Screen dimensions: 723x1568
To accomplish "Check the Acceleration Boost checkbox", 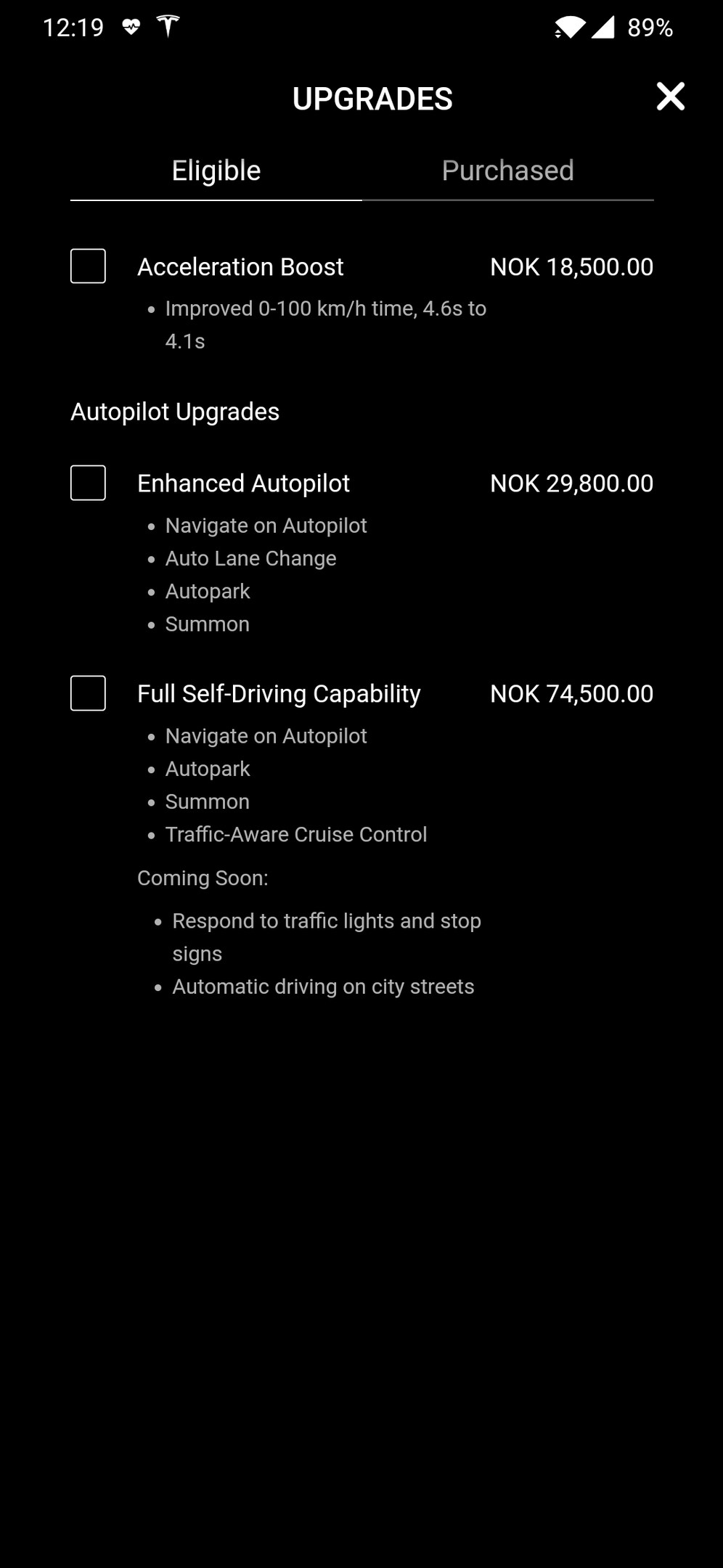I will tap(88, 266).
